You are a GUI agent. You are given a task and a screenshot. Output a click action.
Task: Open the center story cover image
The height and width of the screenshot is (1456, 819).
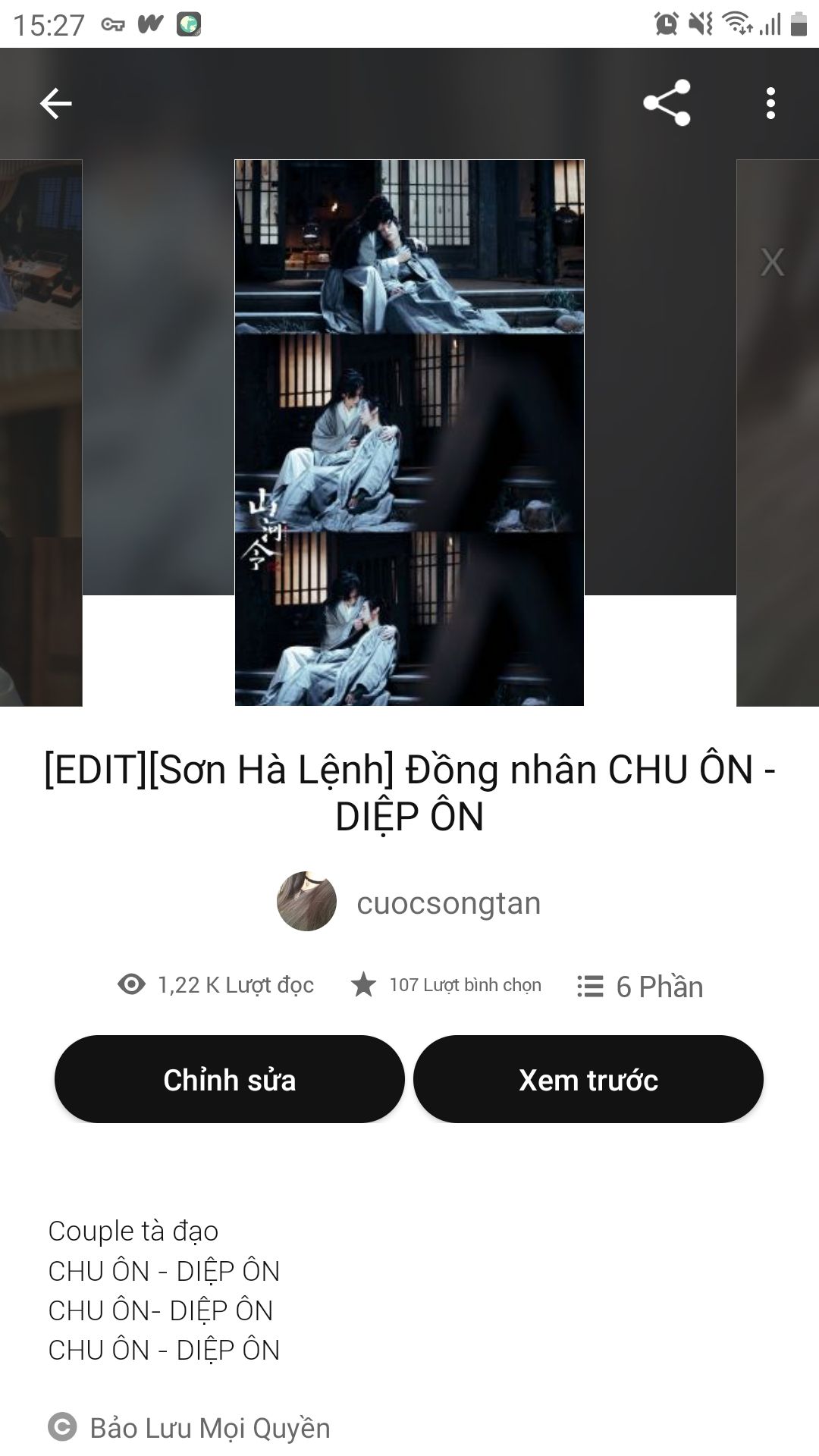pyautogui.click(x=409, y=432)
